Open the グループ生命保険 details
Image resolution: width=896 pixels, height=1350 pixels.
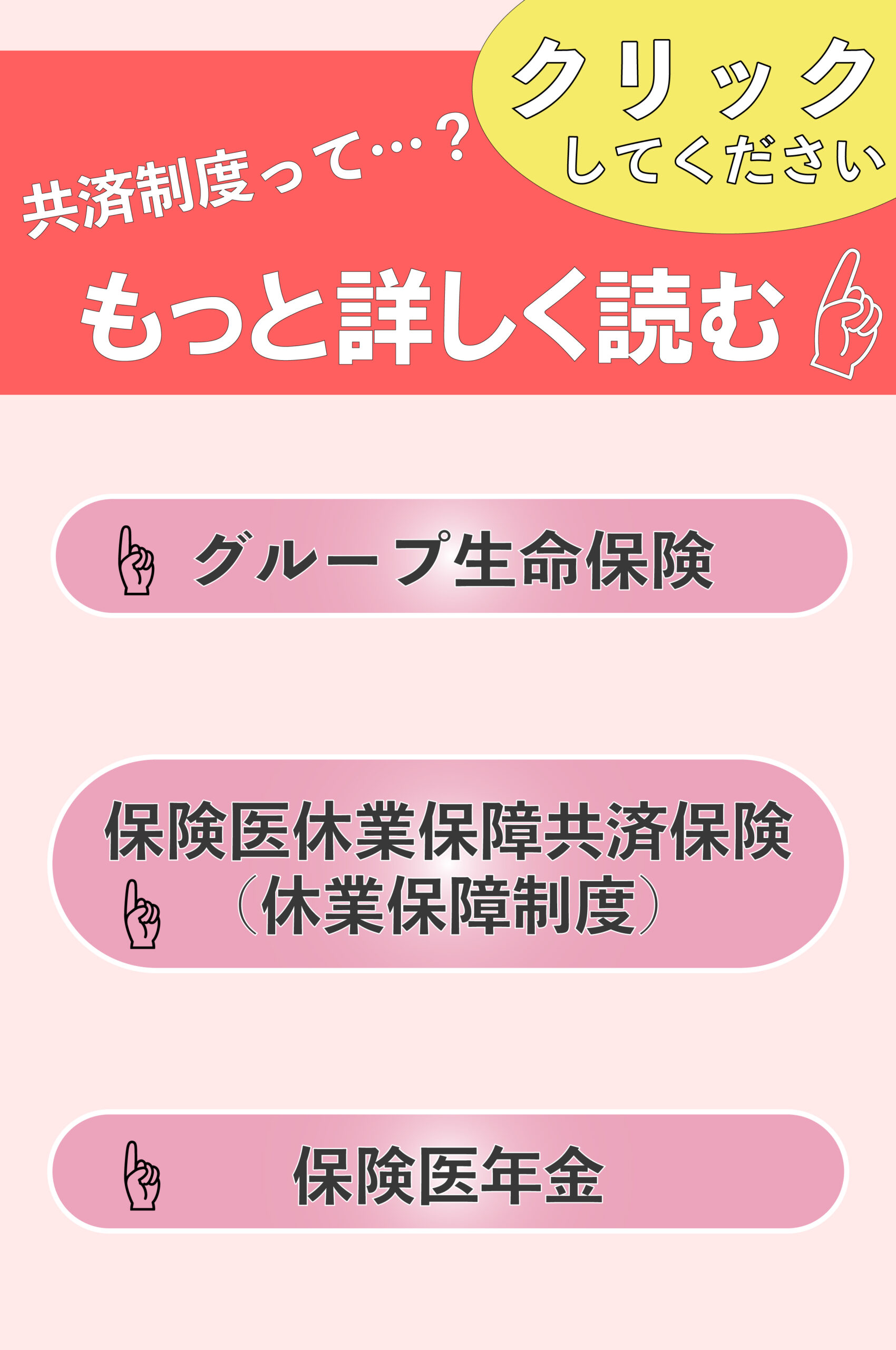tap(452, 556)
